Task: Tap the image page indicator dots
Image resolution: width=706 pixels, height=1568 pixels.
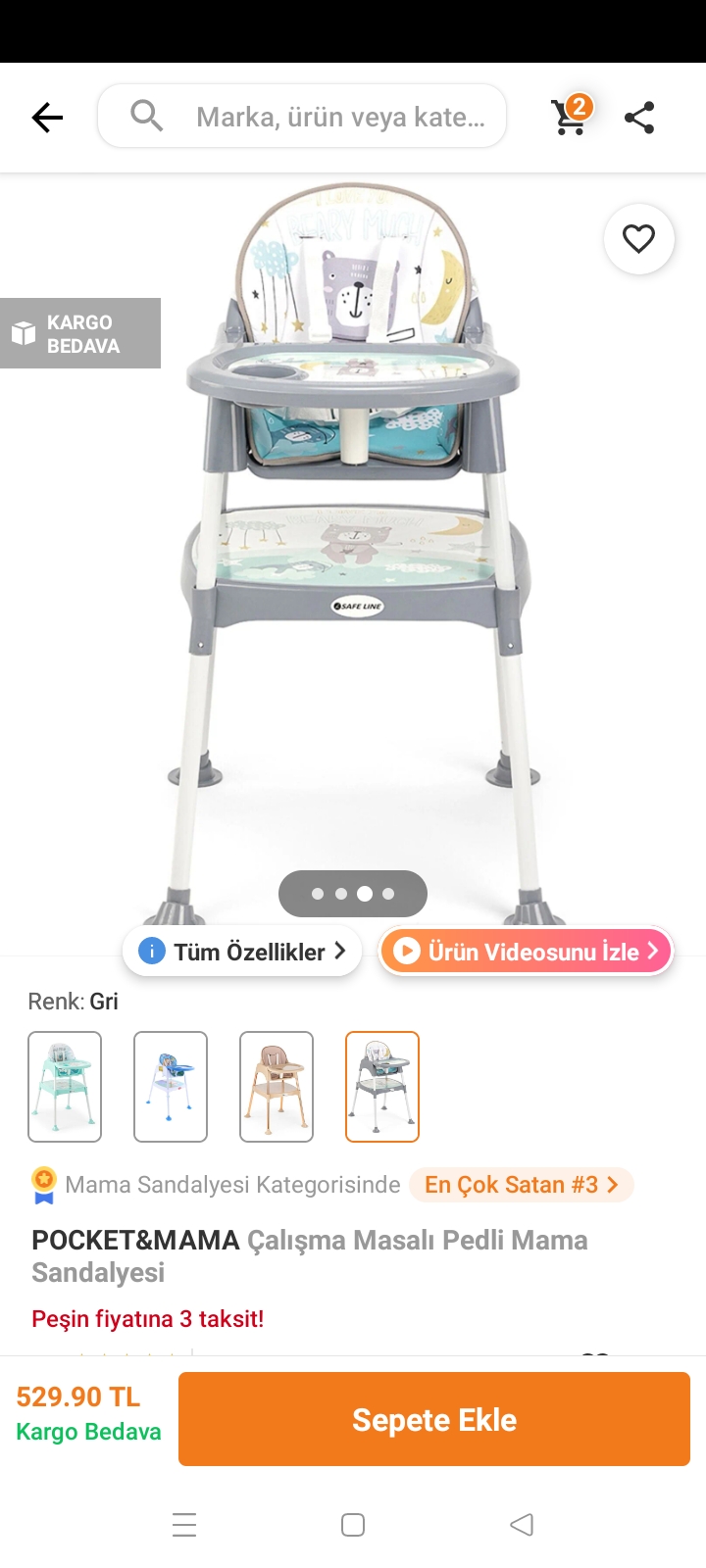Action: [353, 894]
